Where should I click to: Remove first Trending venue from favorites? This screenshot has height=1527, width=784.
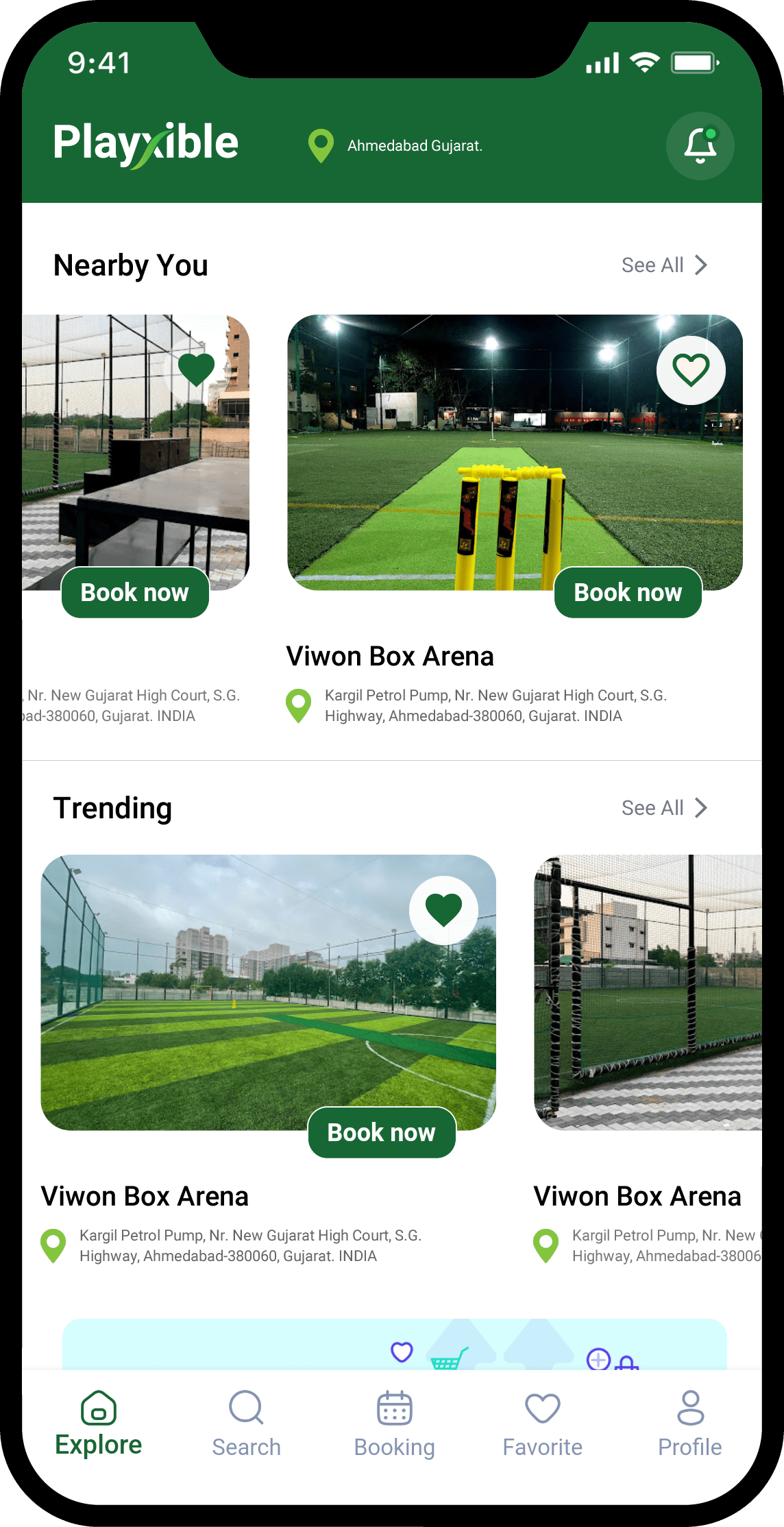[443, 910]
